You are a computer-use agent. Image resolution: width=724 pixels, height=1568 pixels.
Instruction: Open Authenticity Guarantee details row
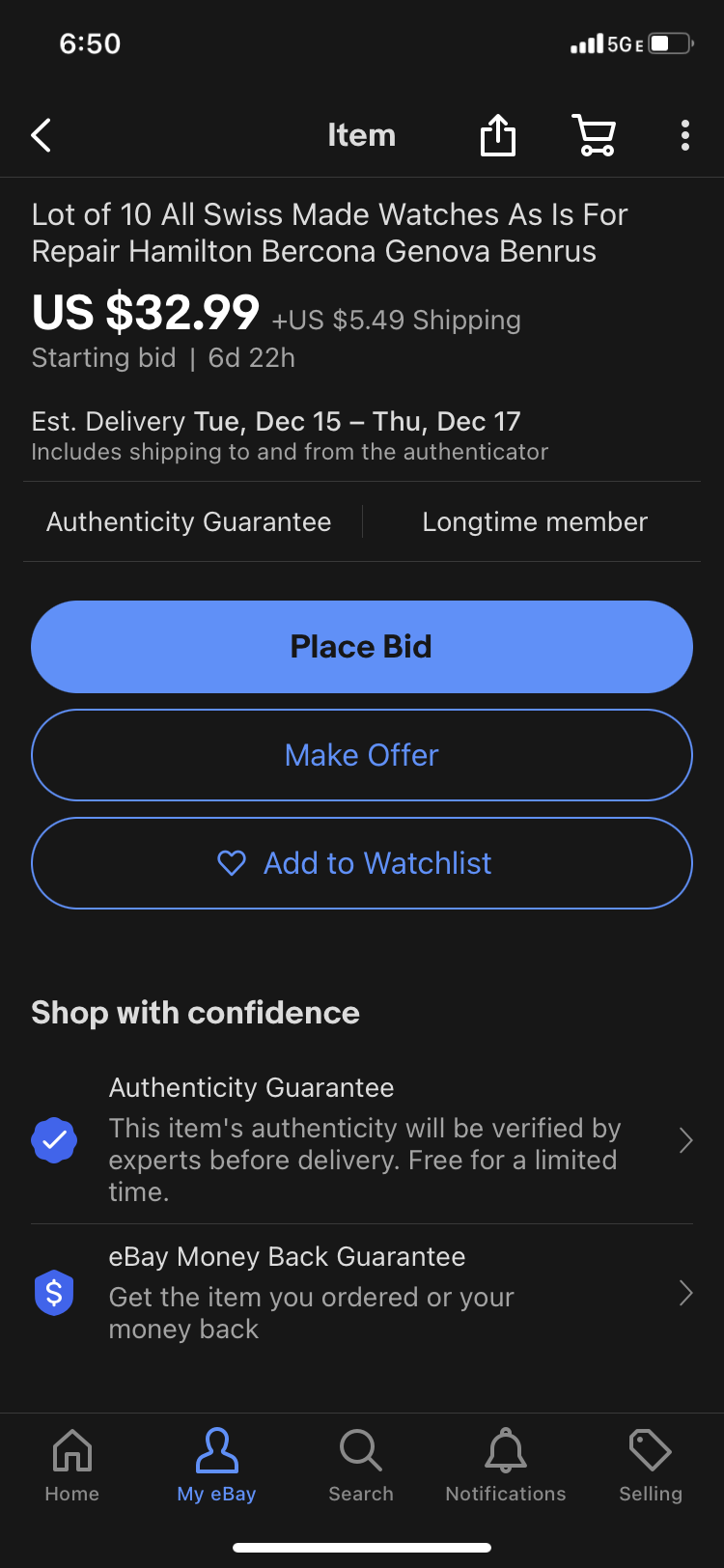(362, 1140)
